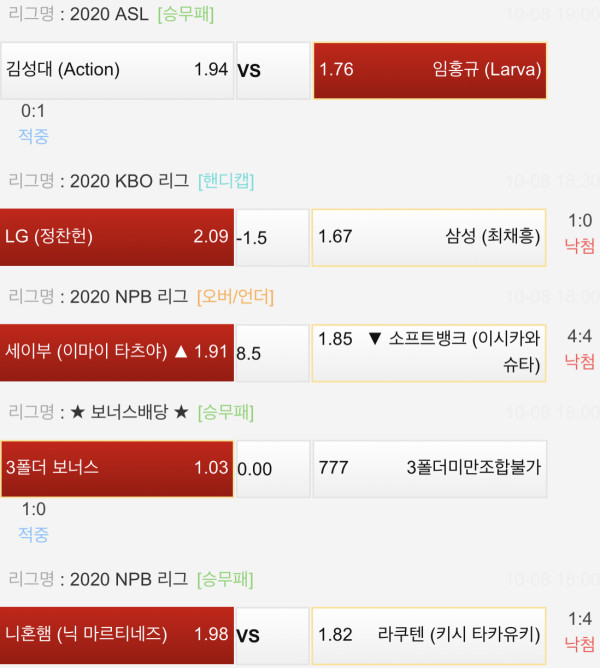Select 니혼햄 (닉 마르티네즈) at 1.98

click(x=117, y=635)
